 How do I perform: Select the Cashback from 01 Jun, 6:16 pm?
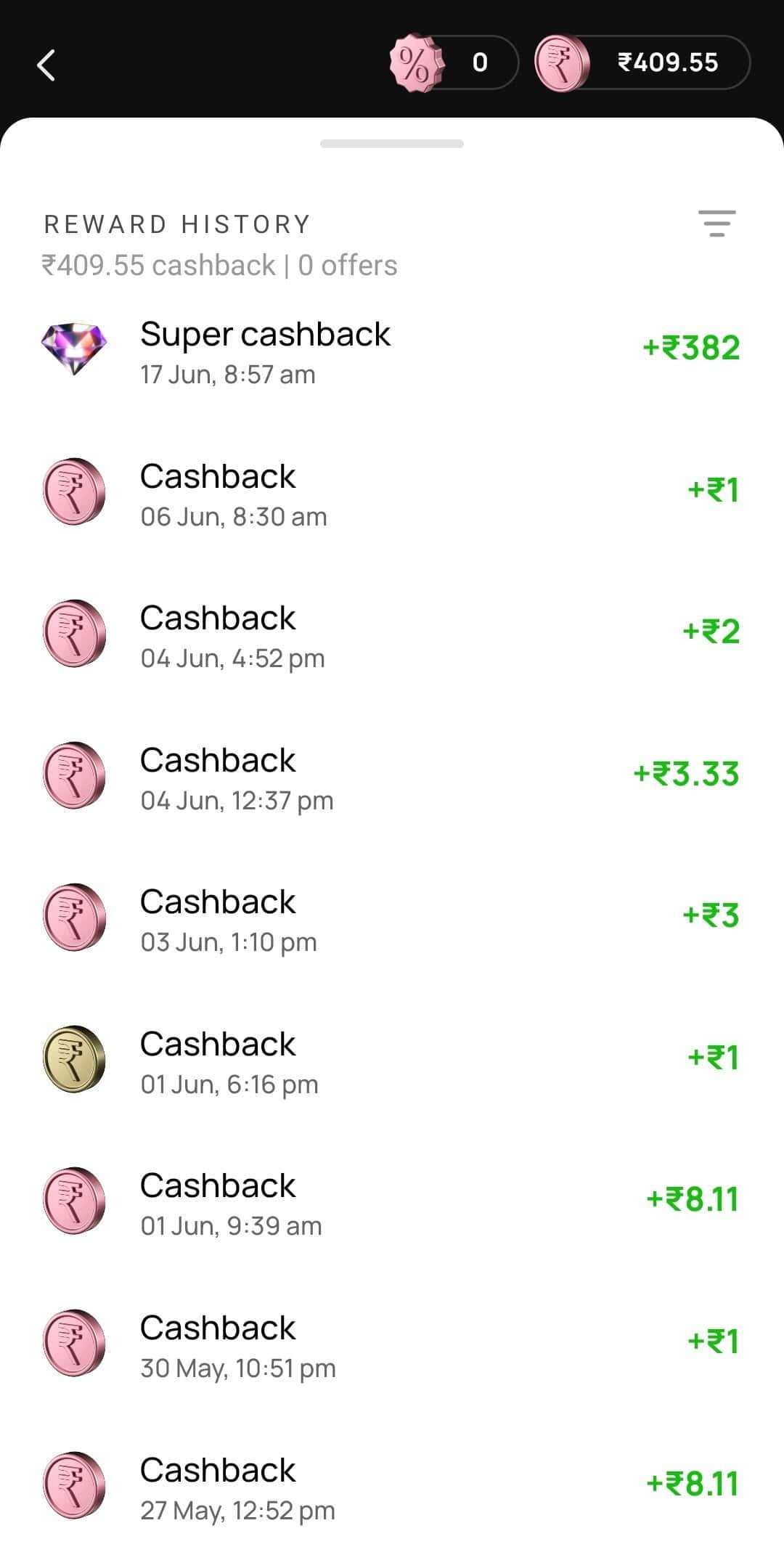(x=392, y=1060)
